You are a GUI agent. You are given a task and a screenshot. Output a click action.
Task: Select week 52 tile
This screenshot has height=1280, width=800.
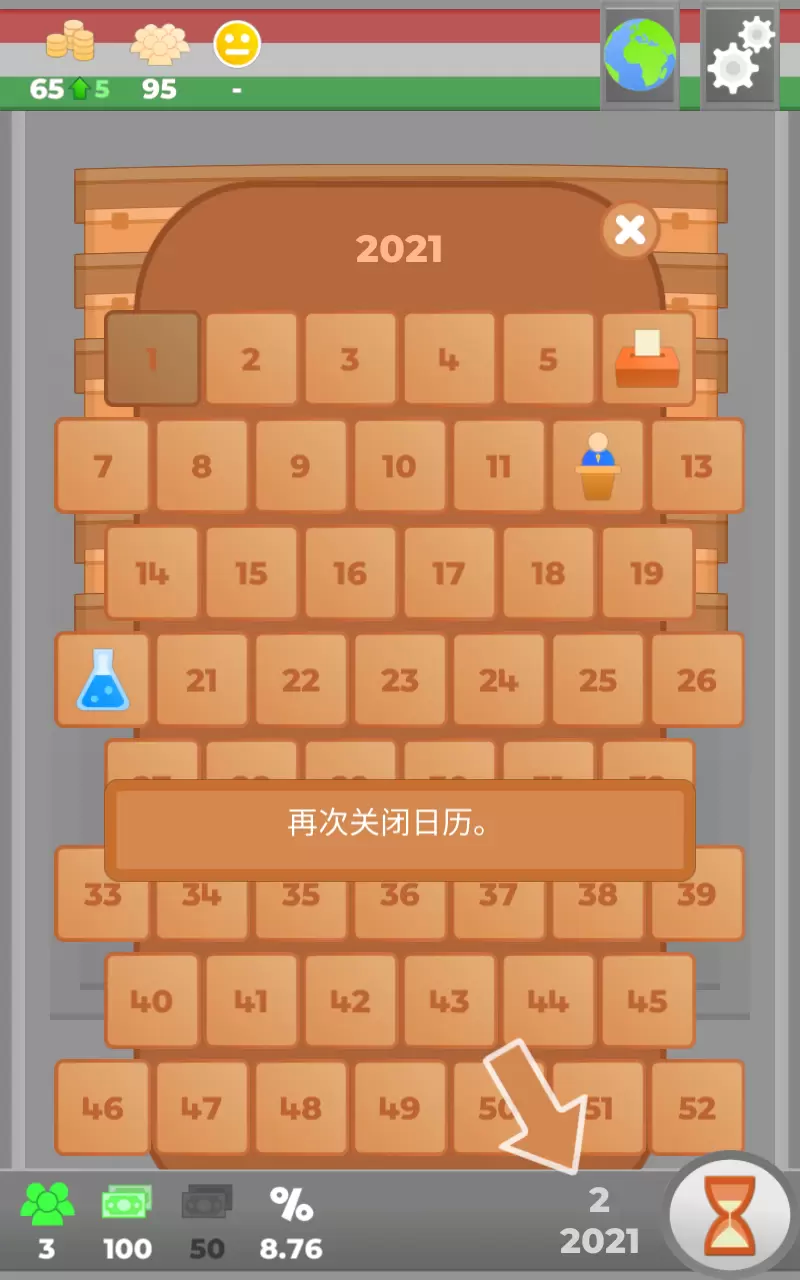697,1108
